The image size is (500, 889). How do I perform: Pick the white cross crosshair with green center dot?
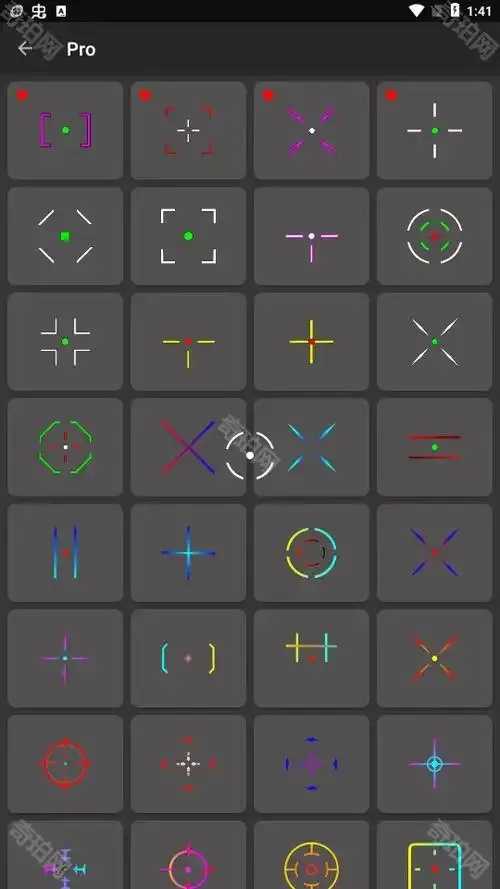[x=435, y=130]
